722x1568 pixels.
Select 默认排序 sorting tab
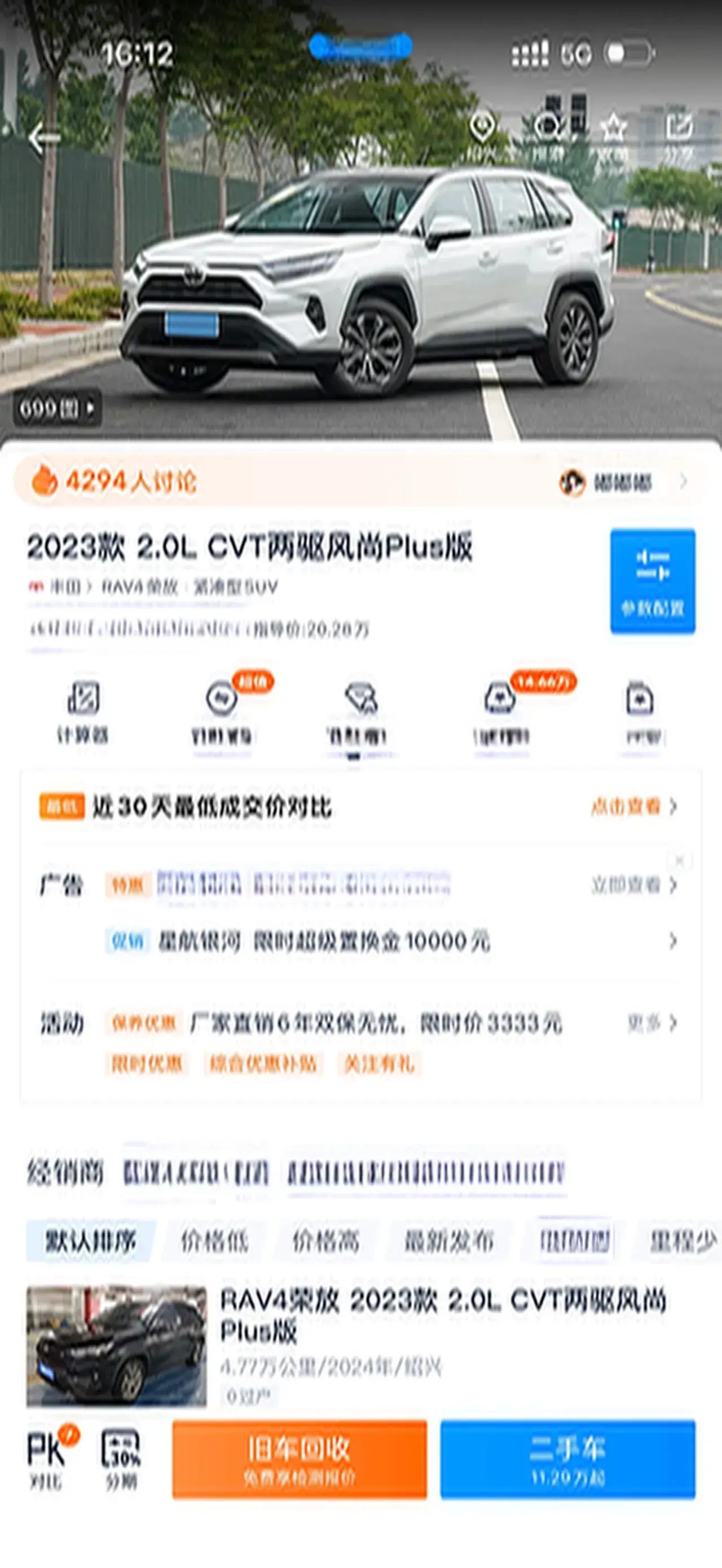(90, 1242)
